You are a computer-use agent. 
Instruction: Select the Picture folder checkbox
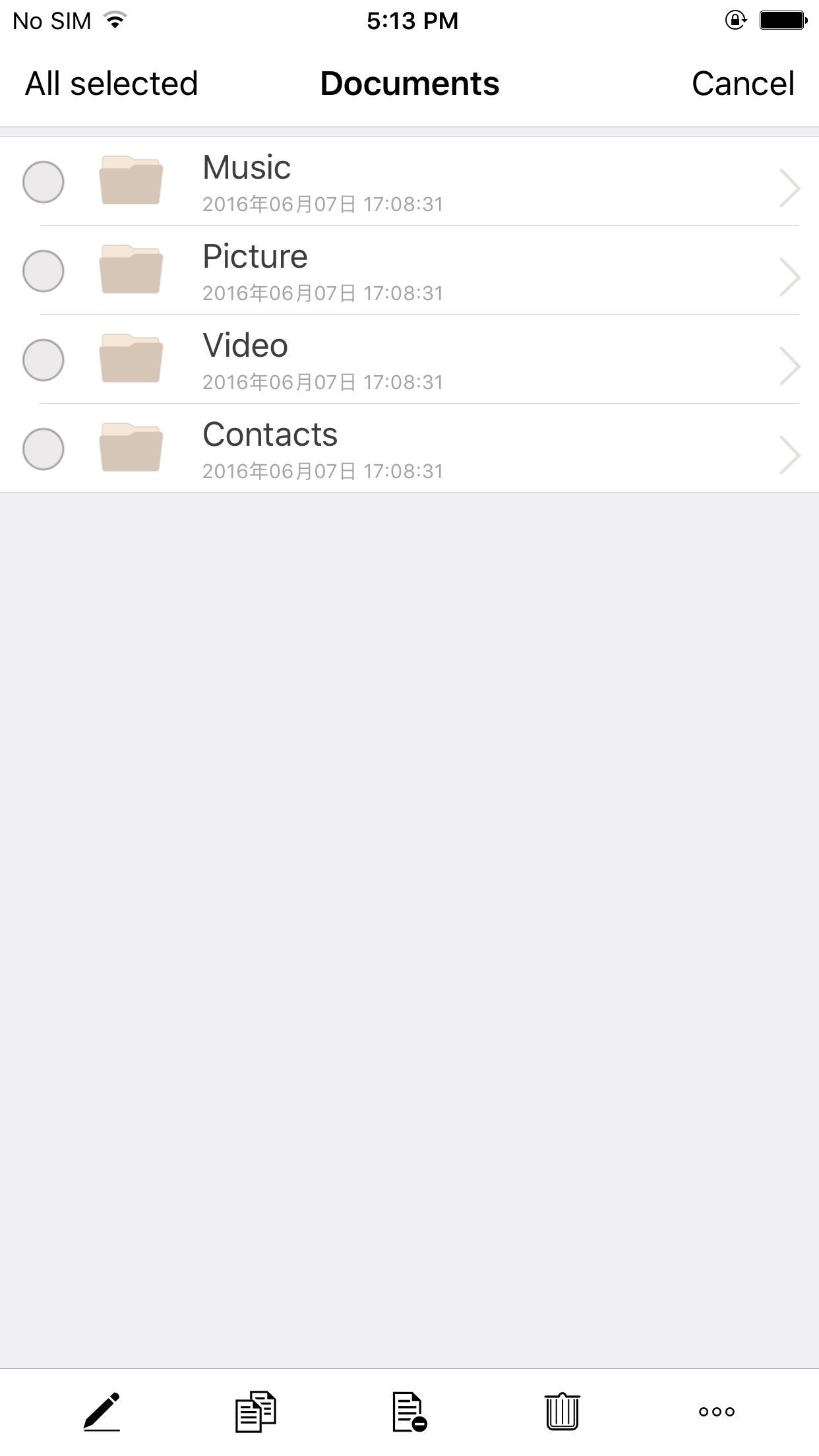(44, 271)
